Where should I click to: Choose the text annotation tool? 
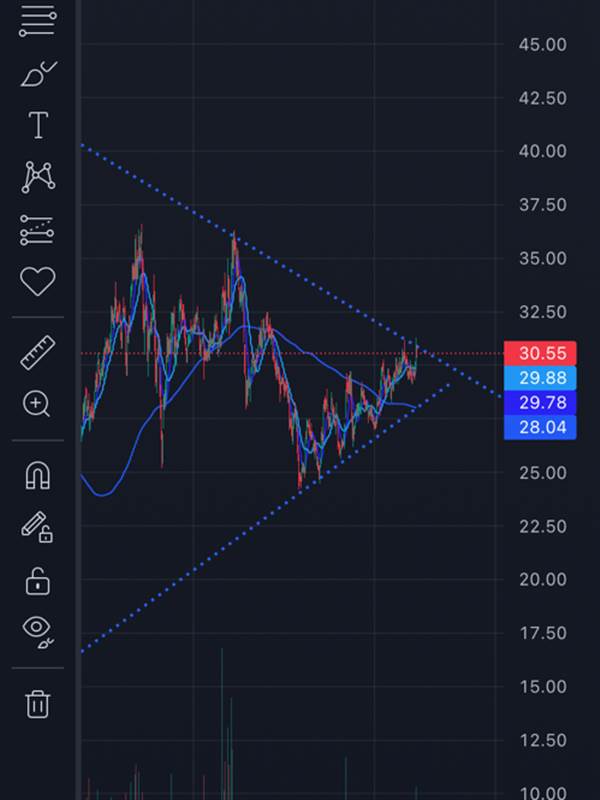(38, 125)
